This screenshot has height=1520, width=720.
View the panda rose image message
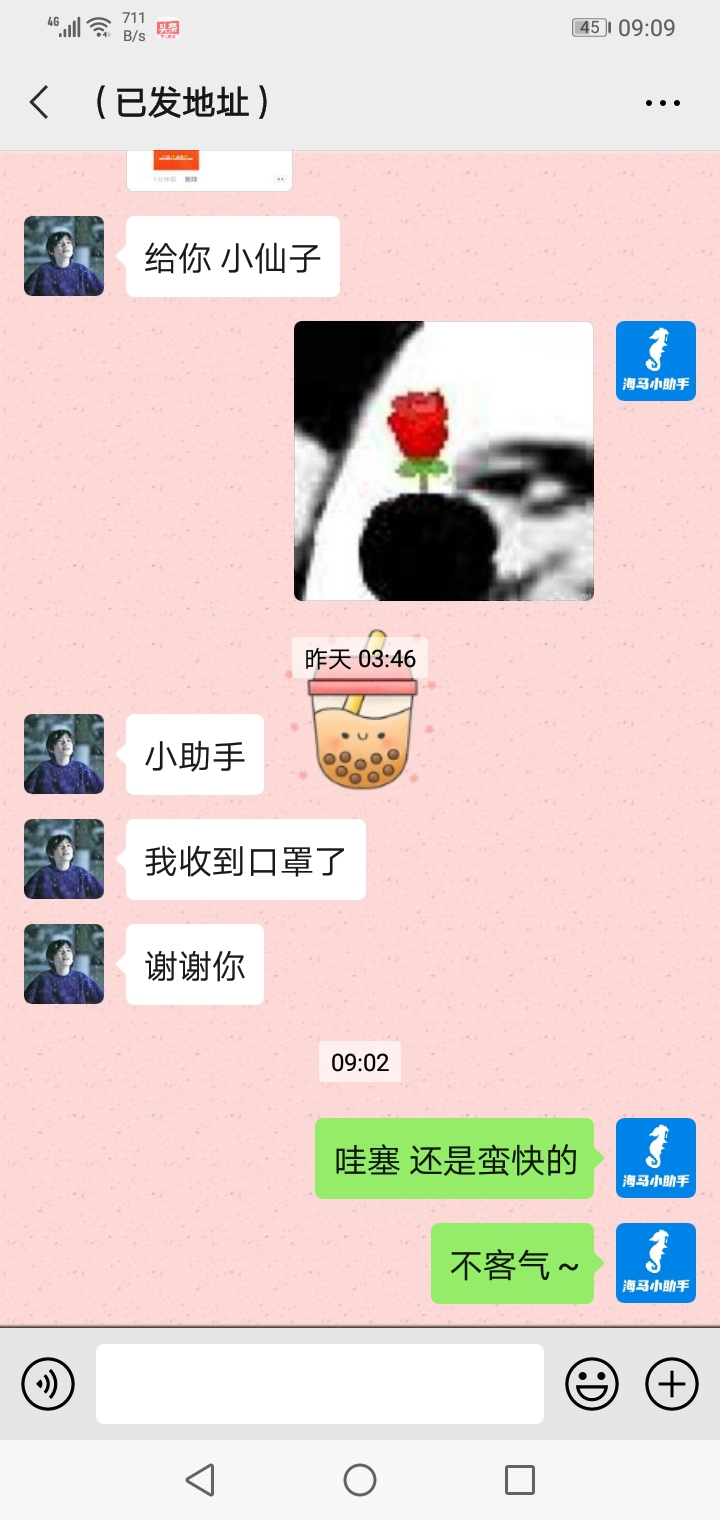point(444,461)
